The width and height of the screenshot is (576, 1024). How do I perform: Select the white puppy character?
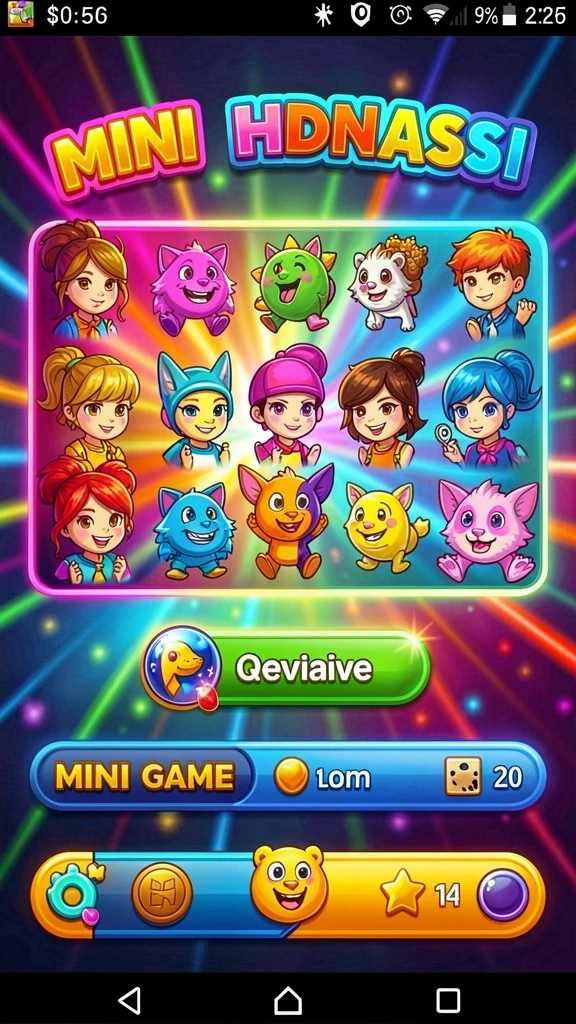[388, 281]
